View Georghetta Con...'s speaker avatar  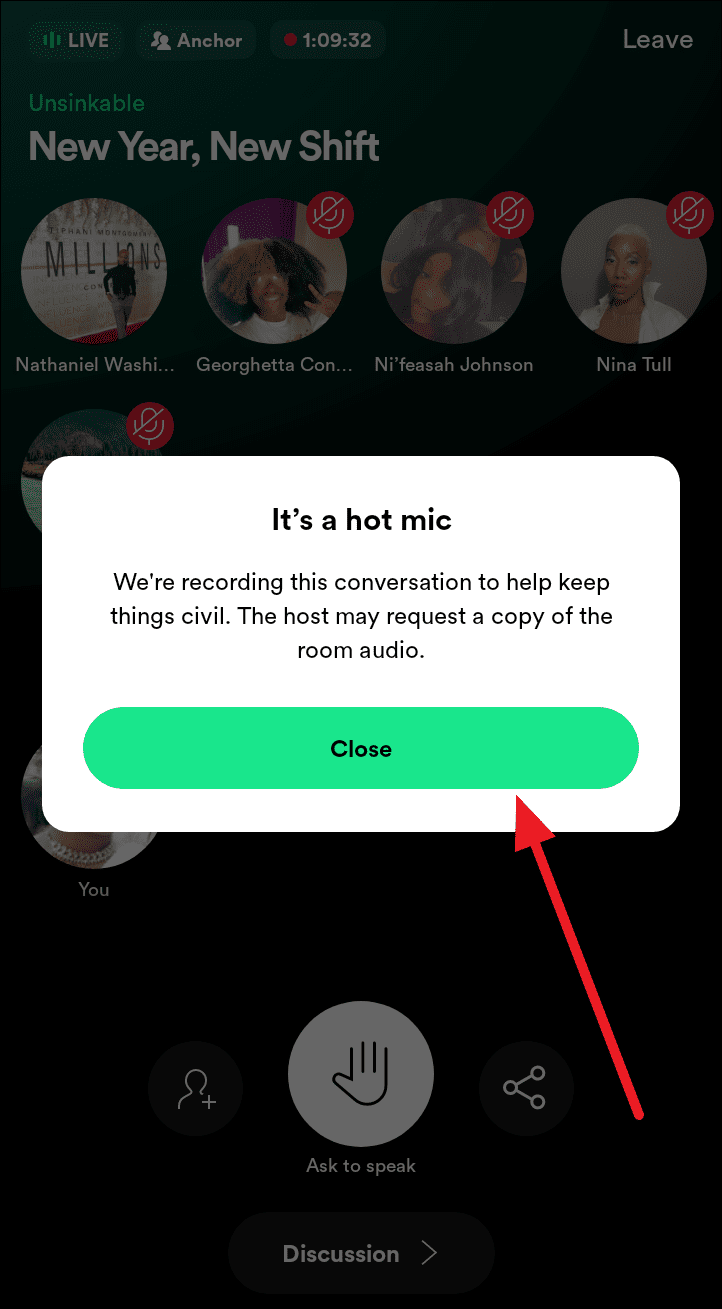pyautogui.click(x=274, y=271)
